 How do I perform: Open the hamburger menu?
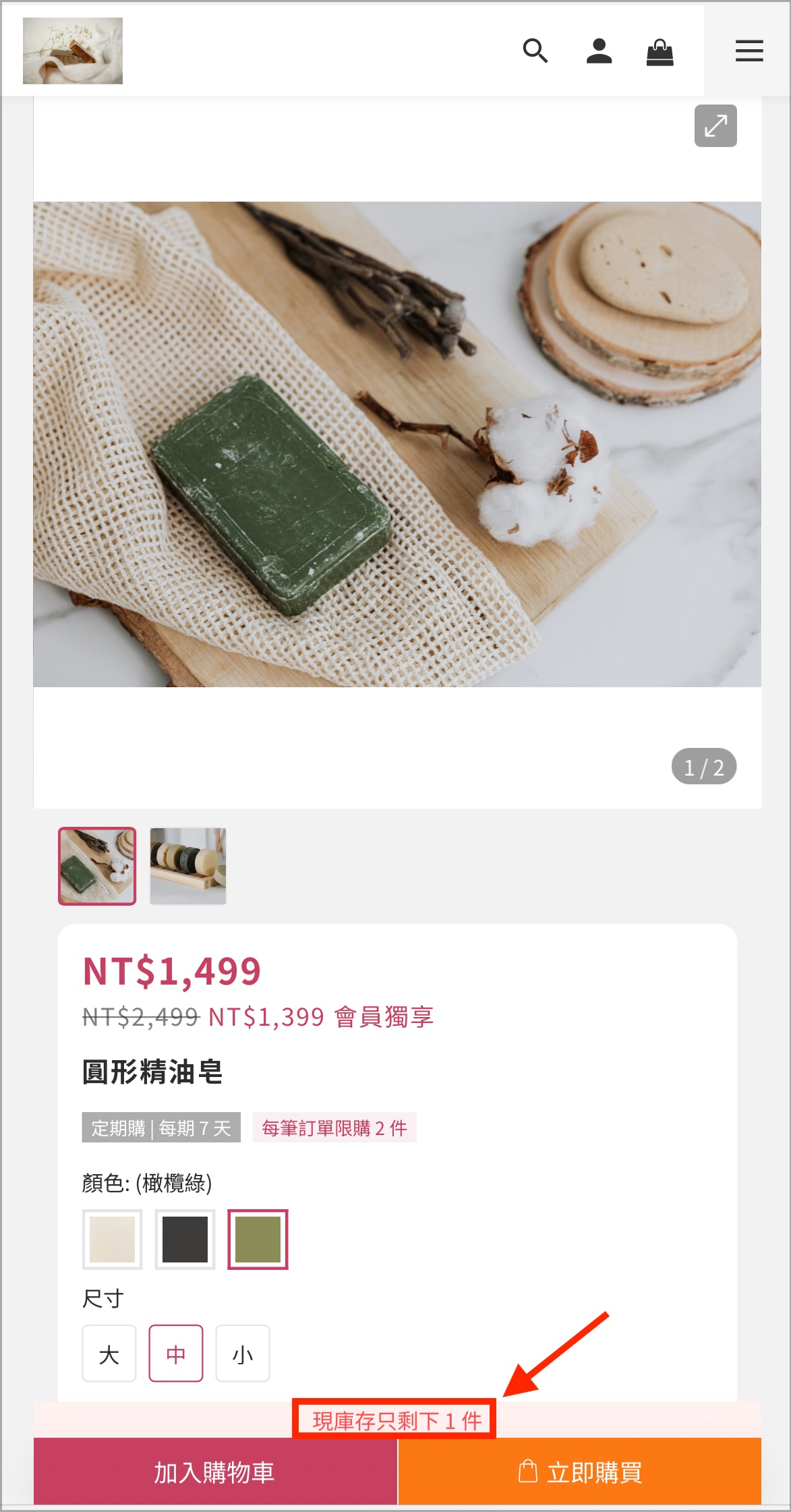749,51
